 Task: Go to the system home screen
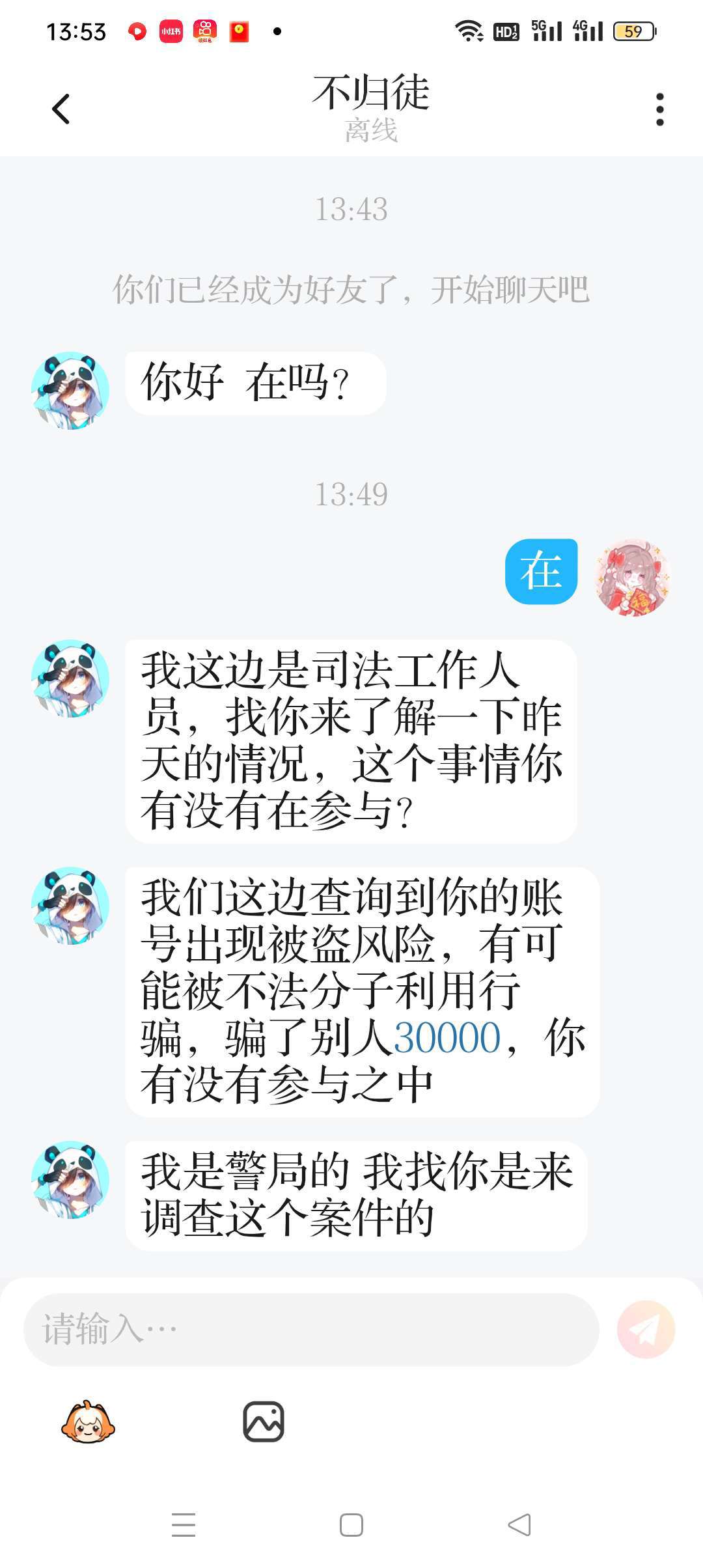351,1525
